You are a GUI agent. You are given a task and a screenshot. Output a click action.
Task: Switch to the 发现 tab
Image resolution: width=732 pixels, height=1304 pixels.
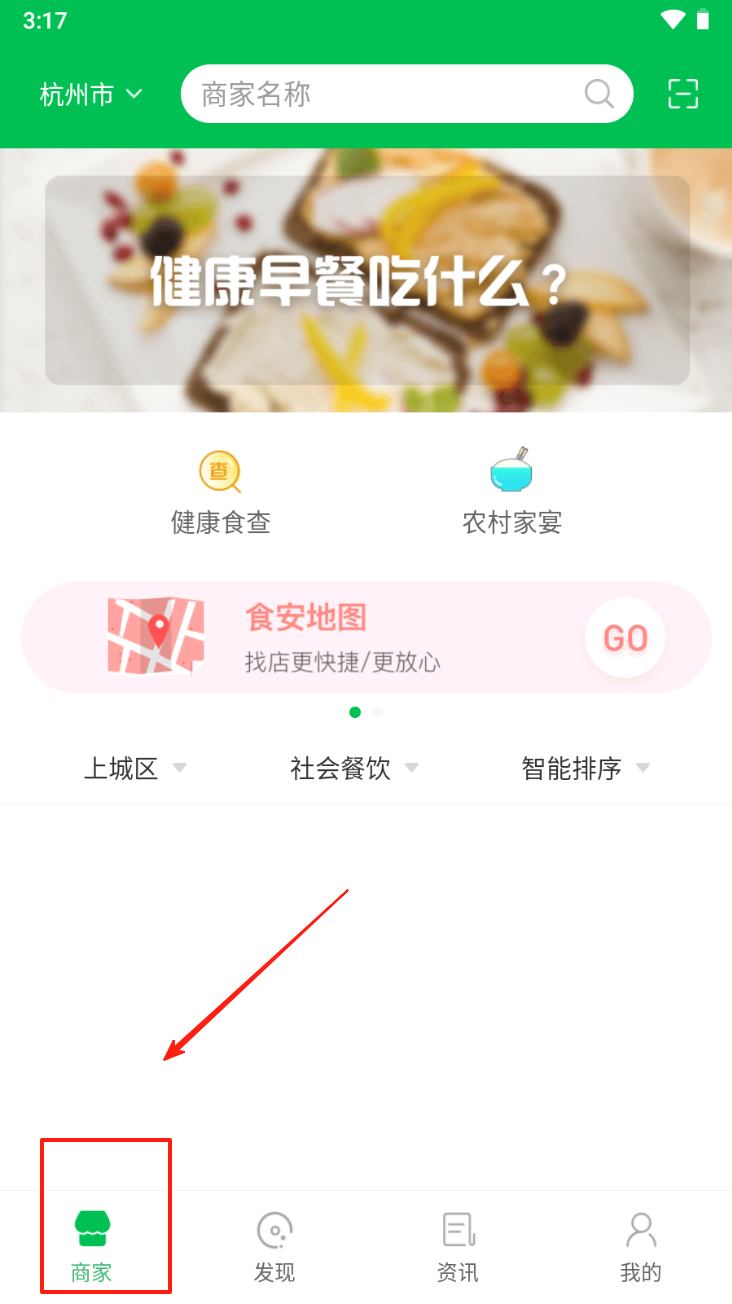(x=275, y=1246)
